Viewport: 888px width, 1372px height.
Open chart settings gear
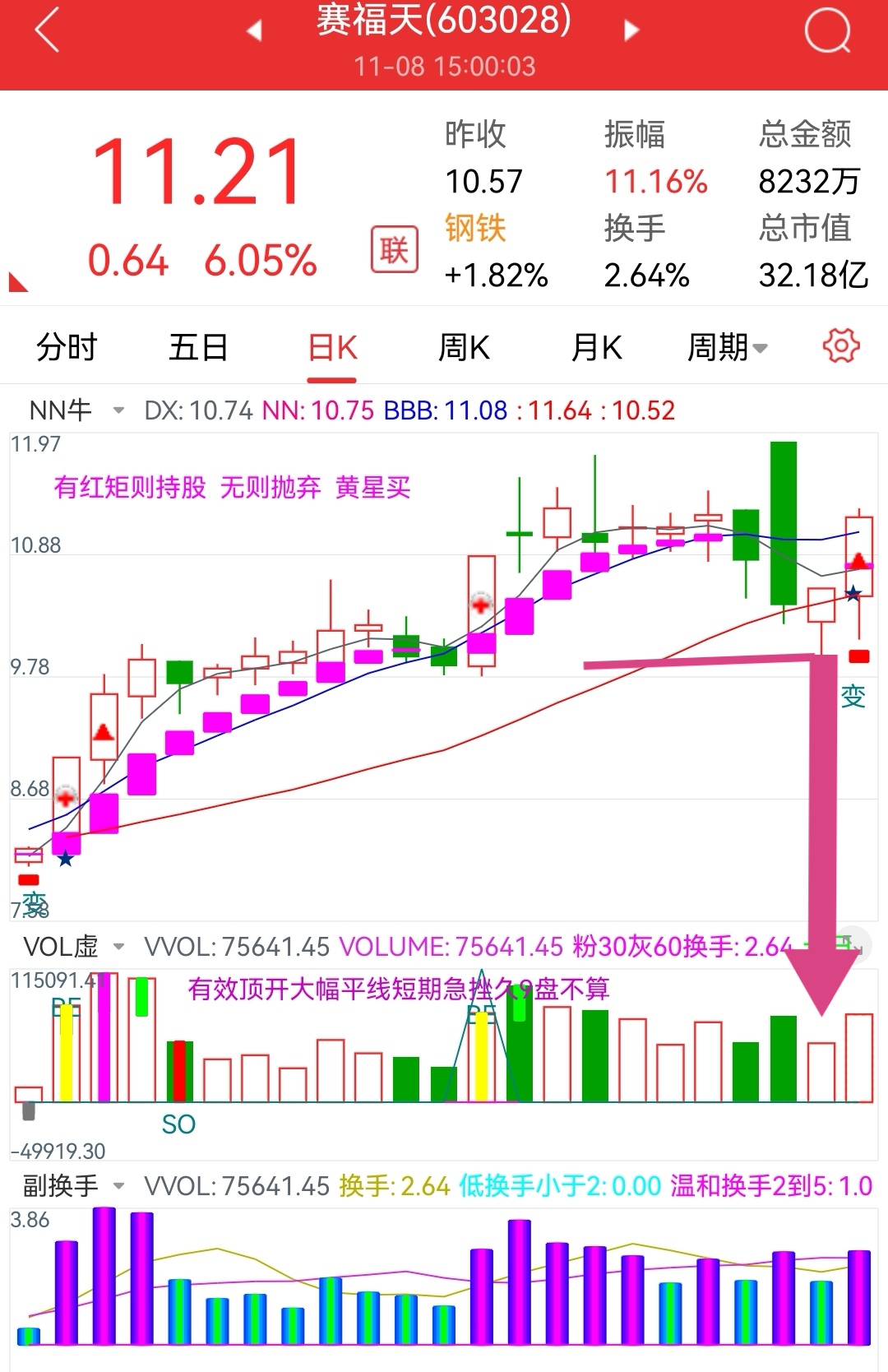coord(840,345)
